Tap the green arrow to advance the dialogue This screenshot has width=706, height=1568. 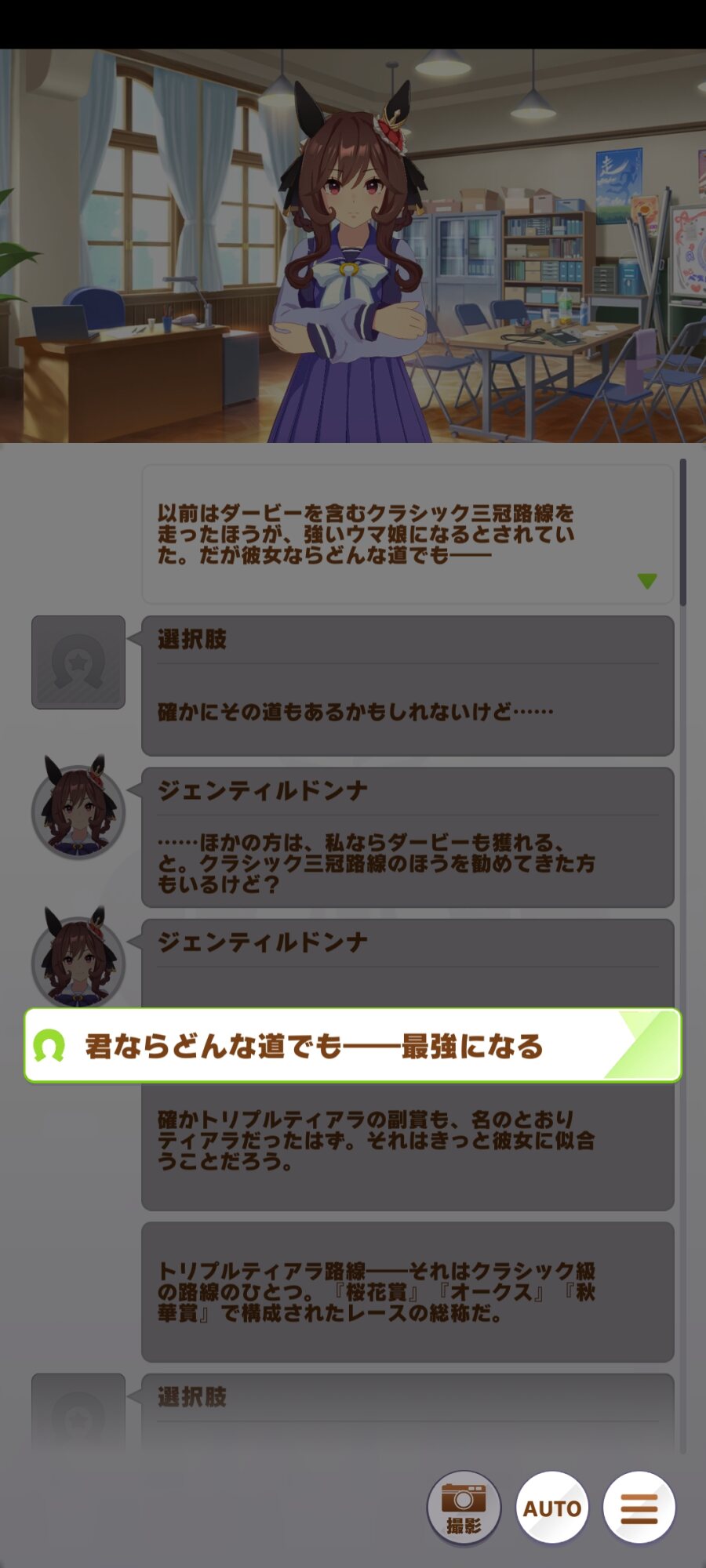tap(647, 581)
